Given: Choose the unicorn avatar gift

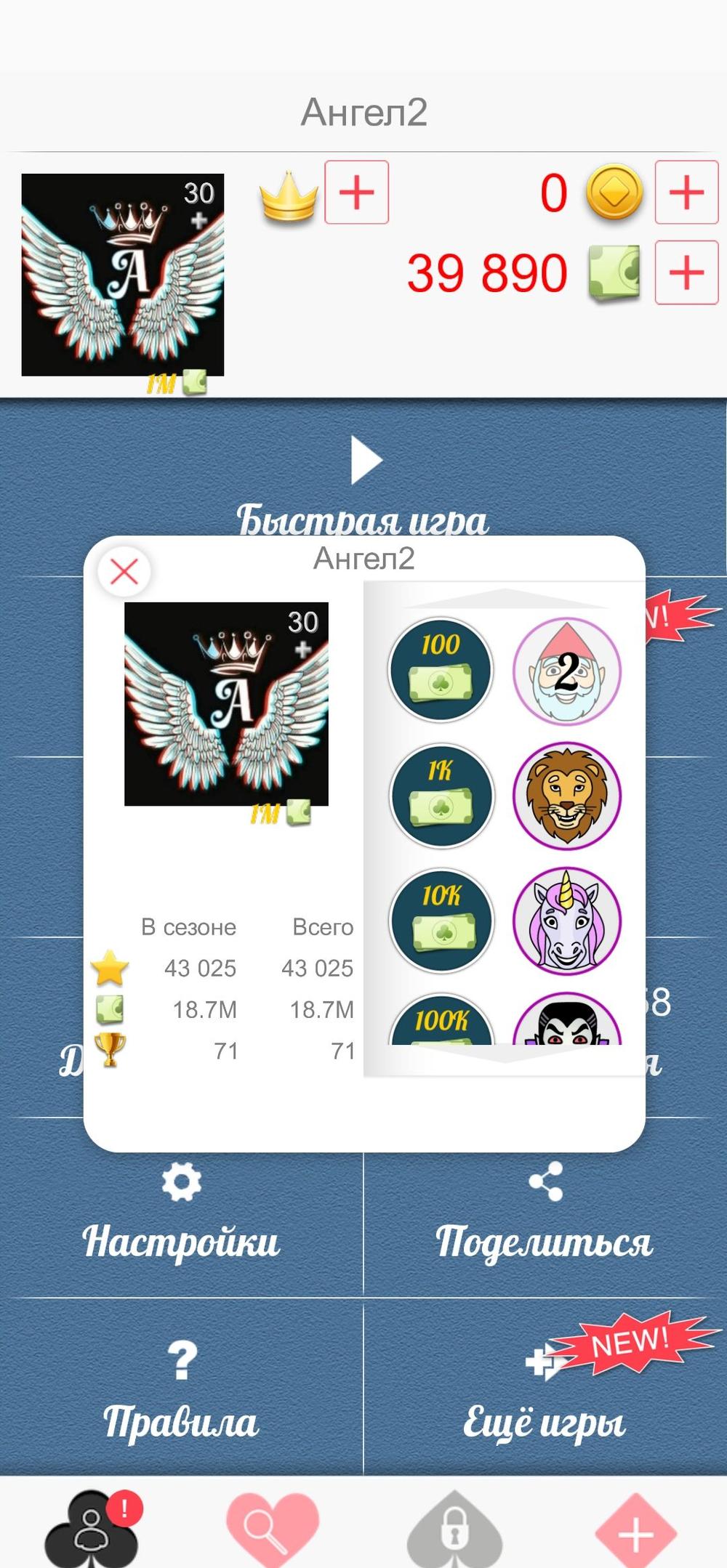Looking at the screenshot, I should tap(566, 921).
